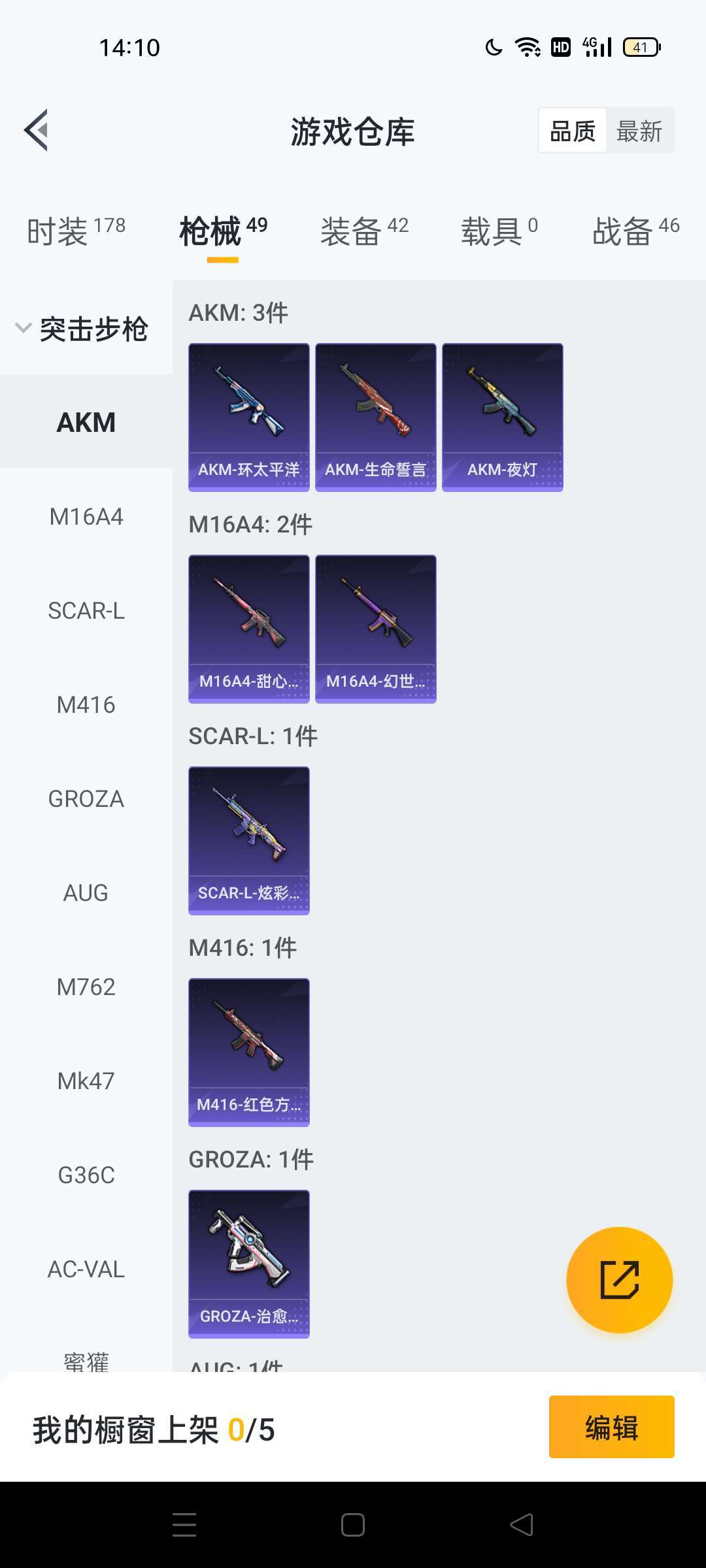Select M16A4 in the sidebar
This screenshot has height=1568, width=706.
pos(86,517)
